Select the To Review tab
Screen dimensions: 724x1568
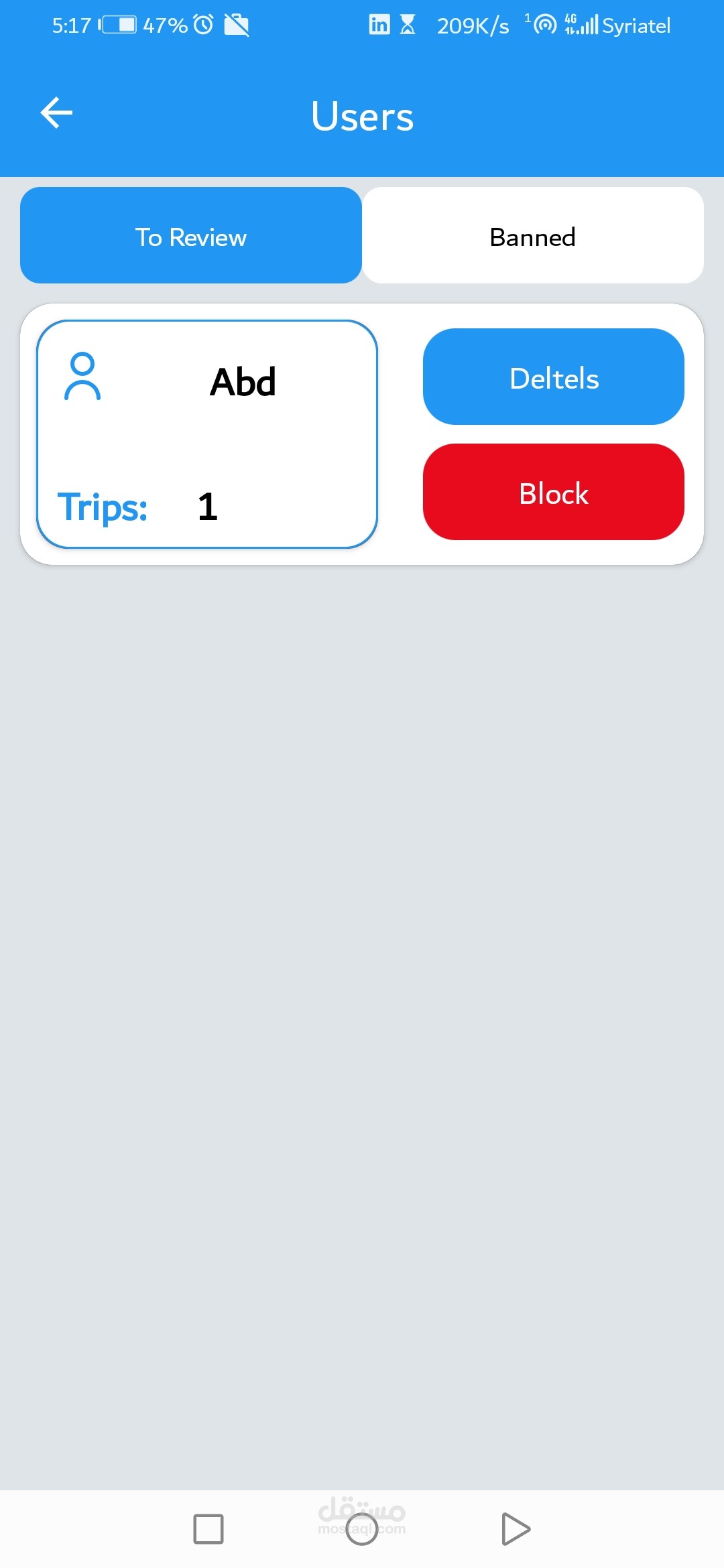click(x=191, y=235)
